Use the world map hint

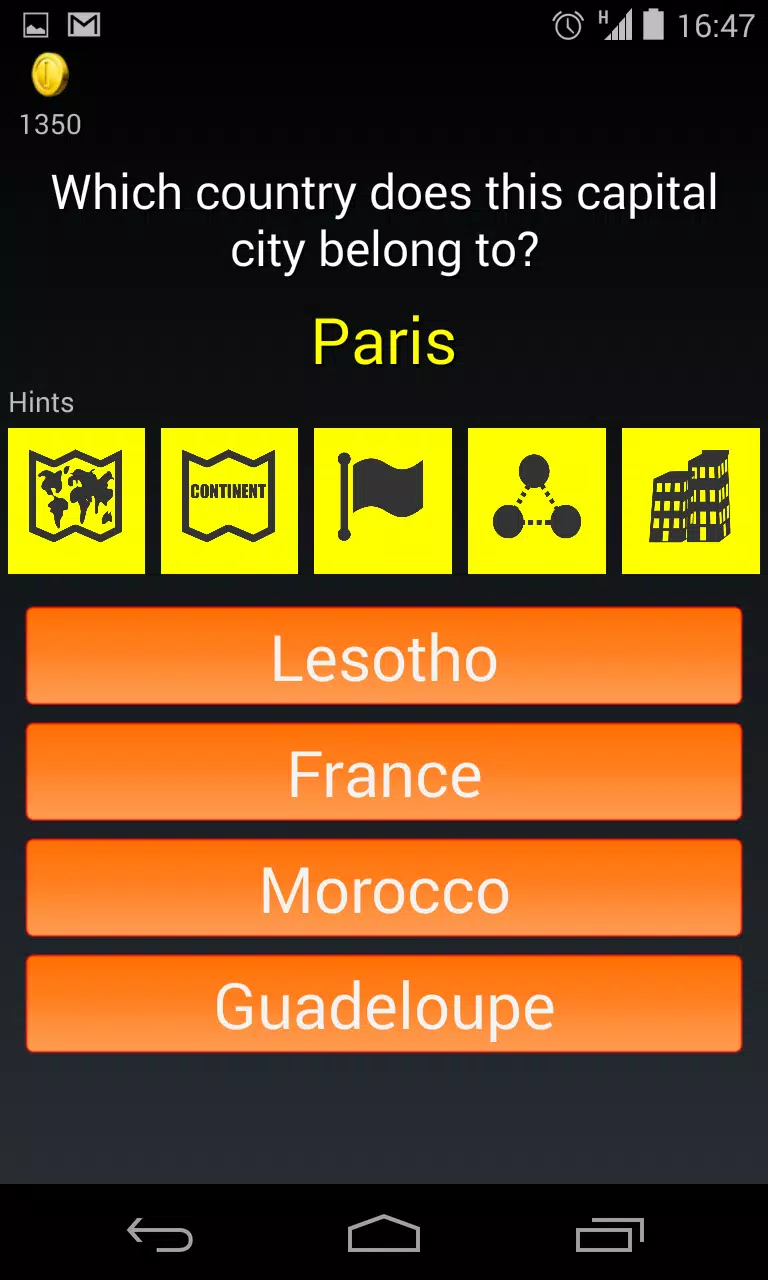76,501
